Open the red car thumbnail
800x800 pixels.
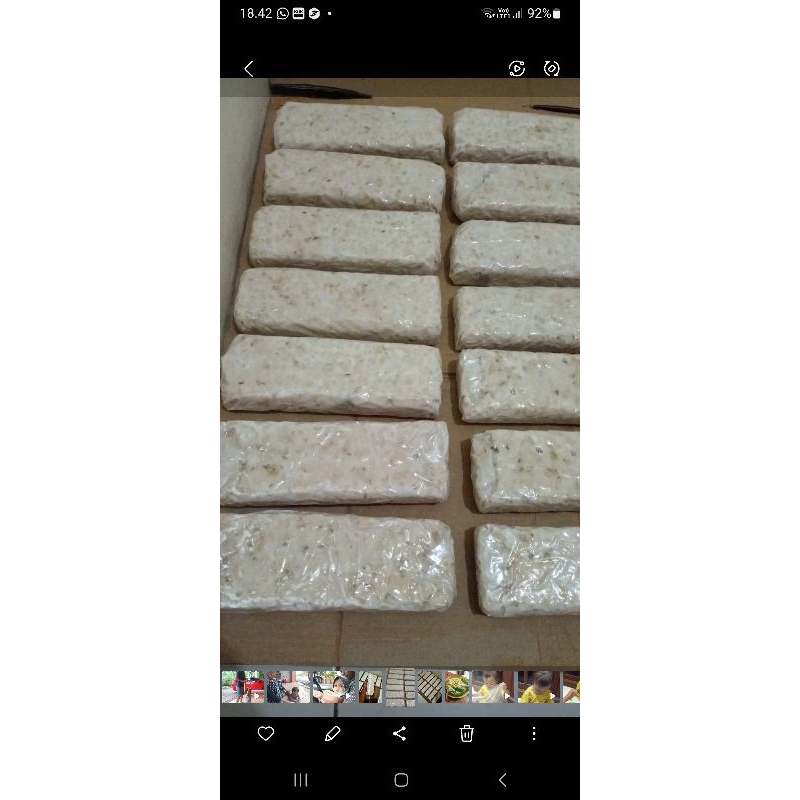[x=243, y=687]
